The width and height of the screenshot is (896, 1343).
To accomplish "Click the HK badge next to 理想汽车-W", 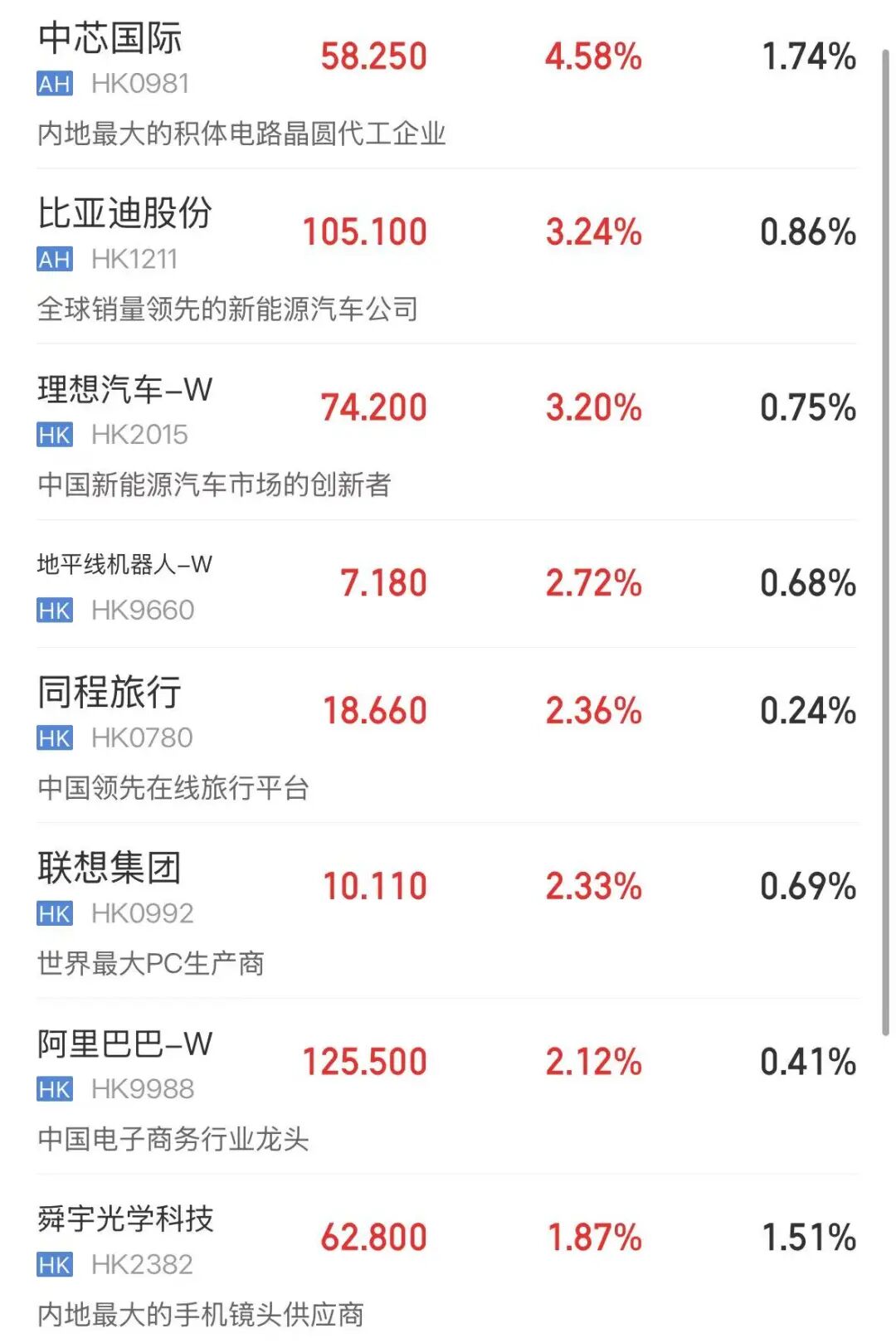I will [53, 434].
